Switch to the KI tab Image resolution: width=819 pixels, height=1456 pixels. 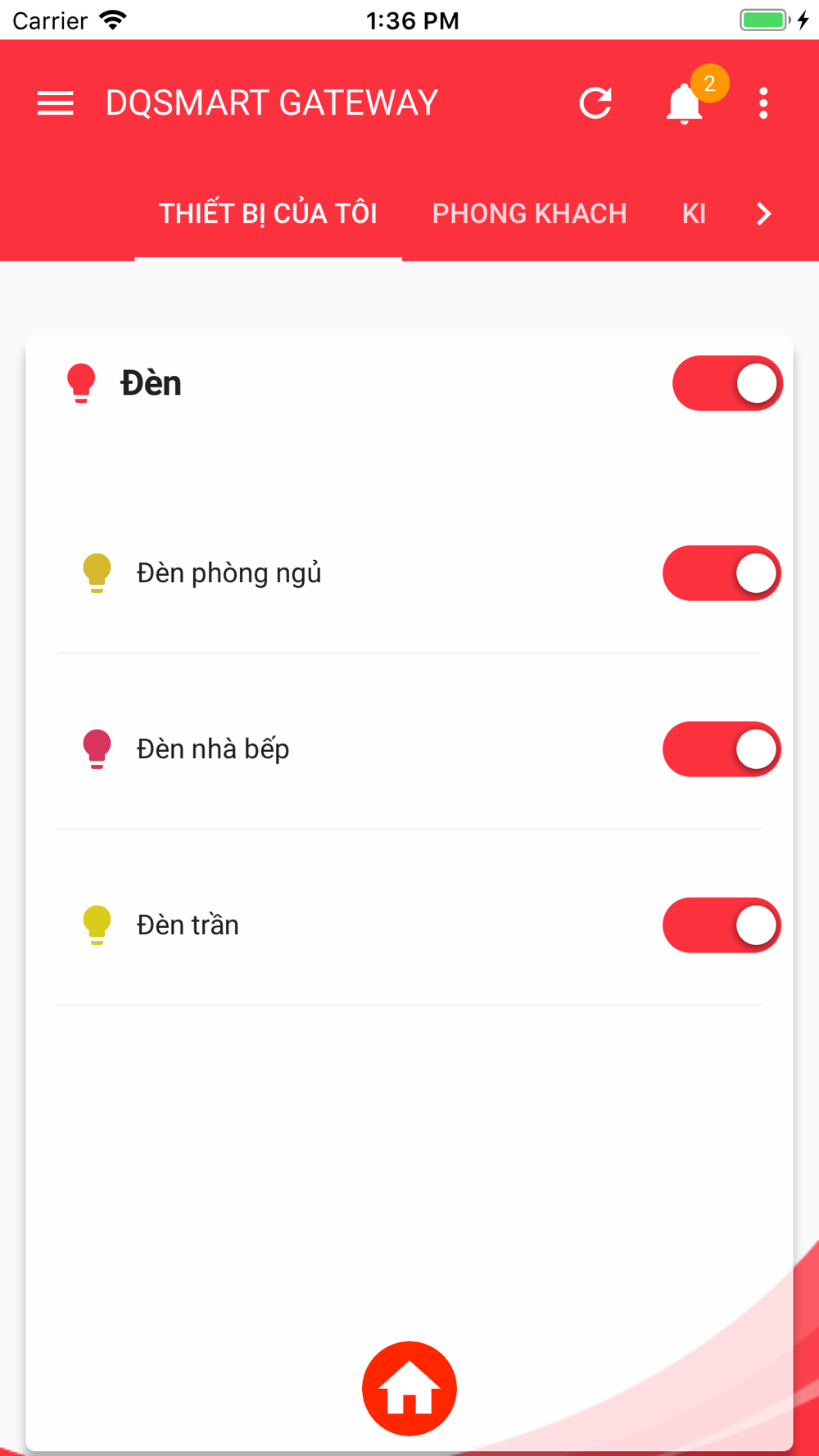694,214
